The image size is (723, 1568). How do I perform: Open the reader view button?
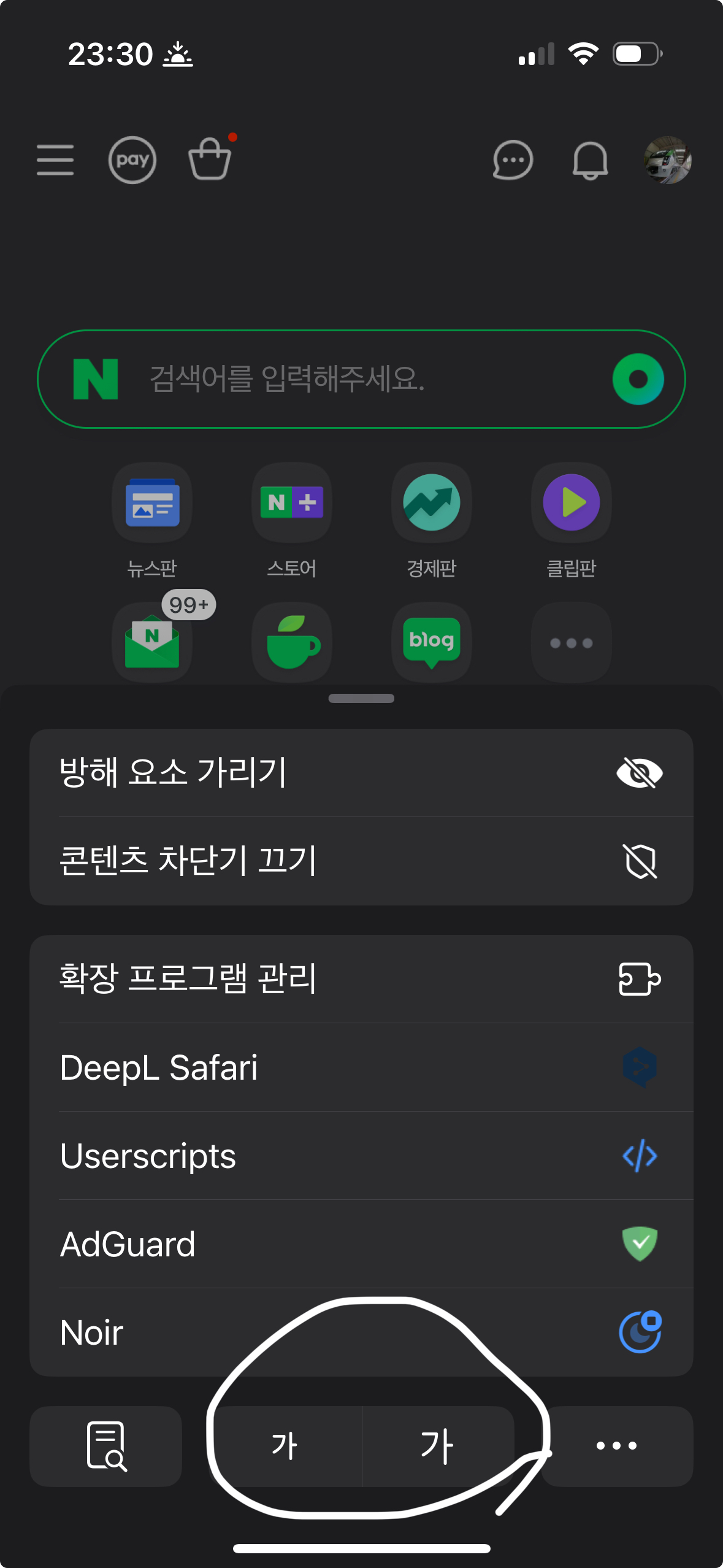[x=105, y=1446]
